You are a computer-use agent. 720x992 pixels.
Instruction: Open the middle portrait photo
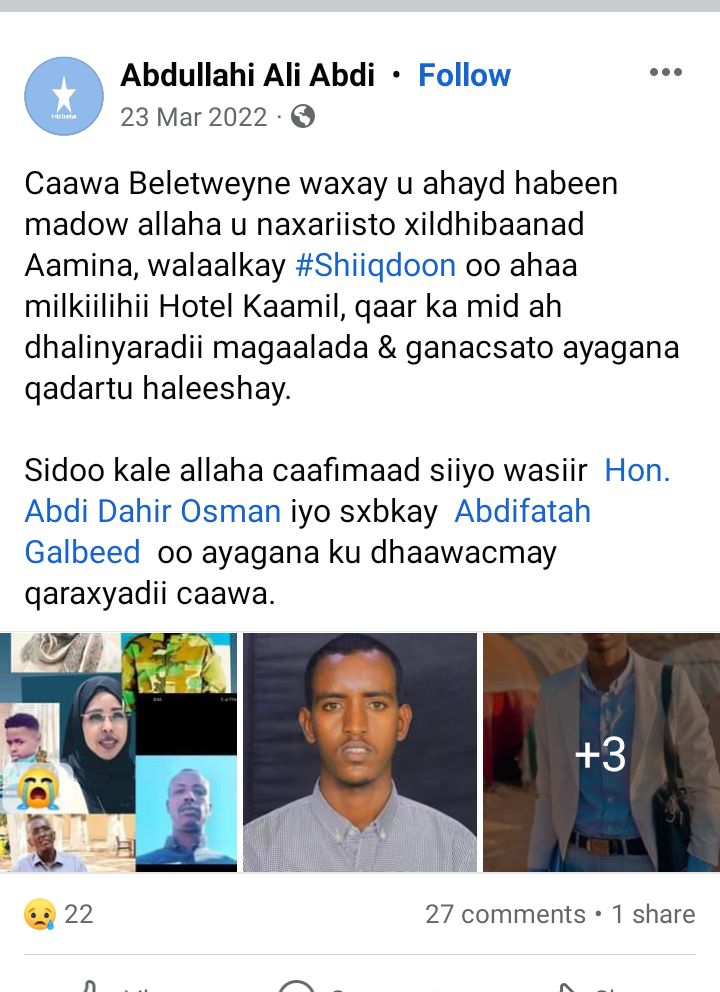[x=360, y=752]
